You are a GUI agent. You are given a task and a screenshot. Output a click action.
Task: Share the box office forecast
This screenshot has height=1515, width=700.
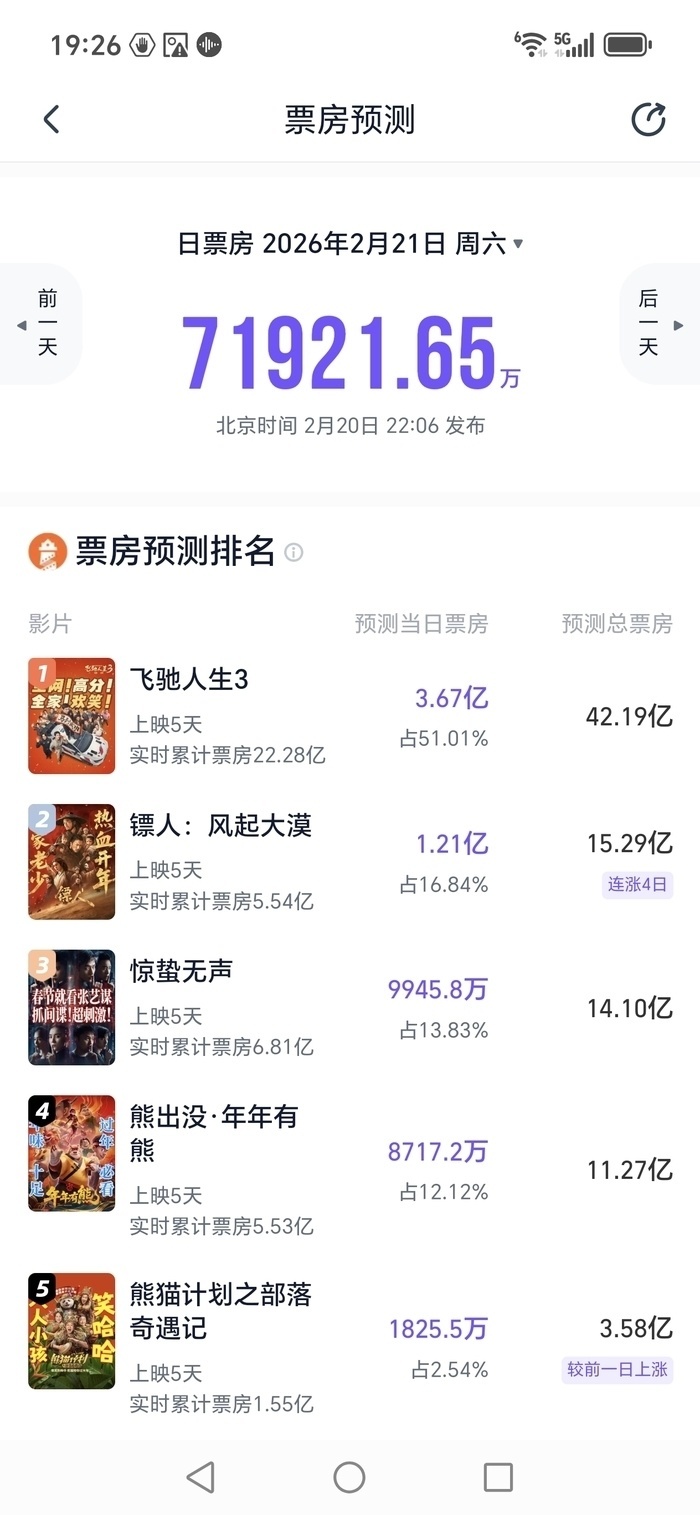tap(648, 120)
